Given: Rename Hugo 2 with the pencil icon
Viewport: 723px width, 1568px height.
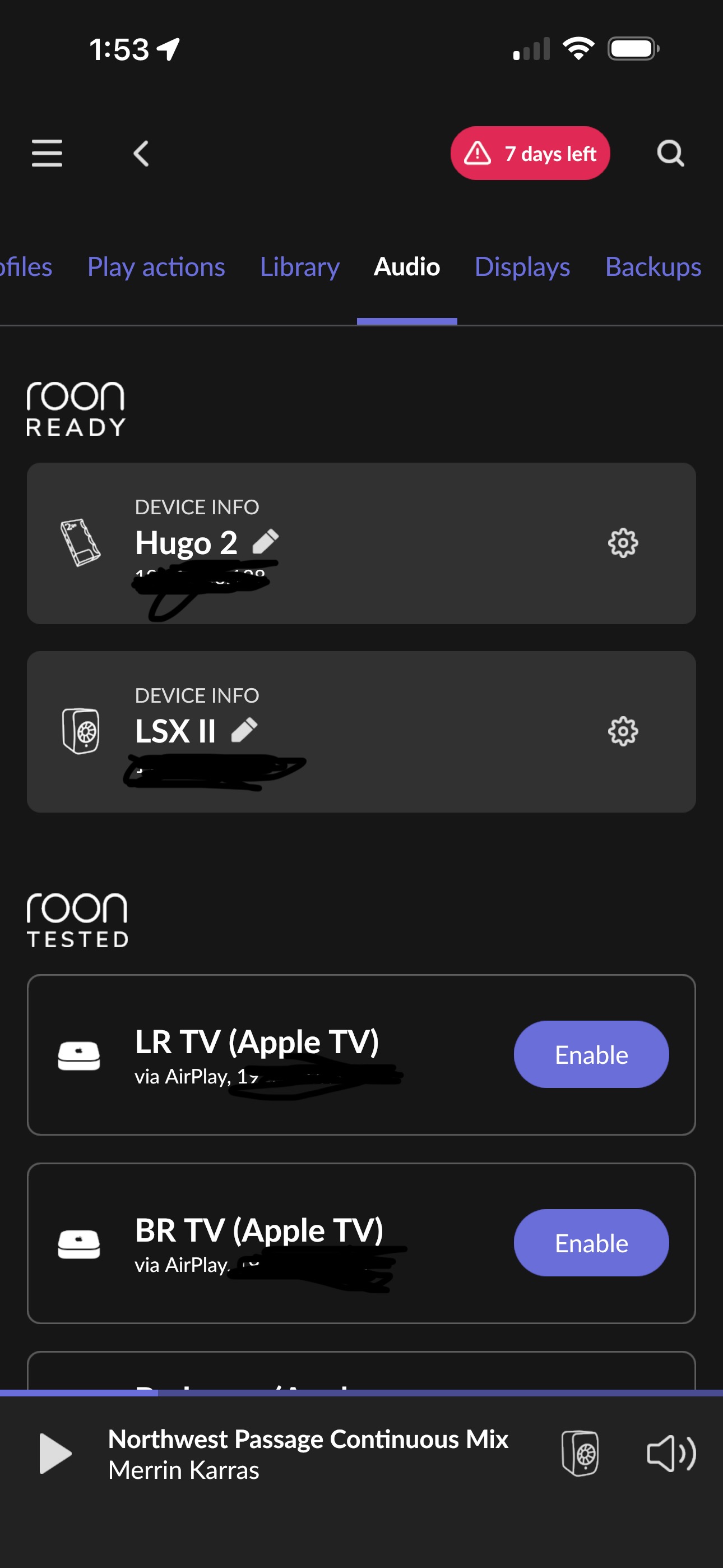Looking at the screenshot, I should click(266, 541).
